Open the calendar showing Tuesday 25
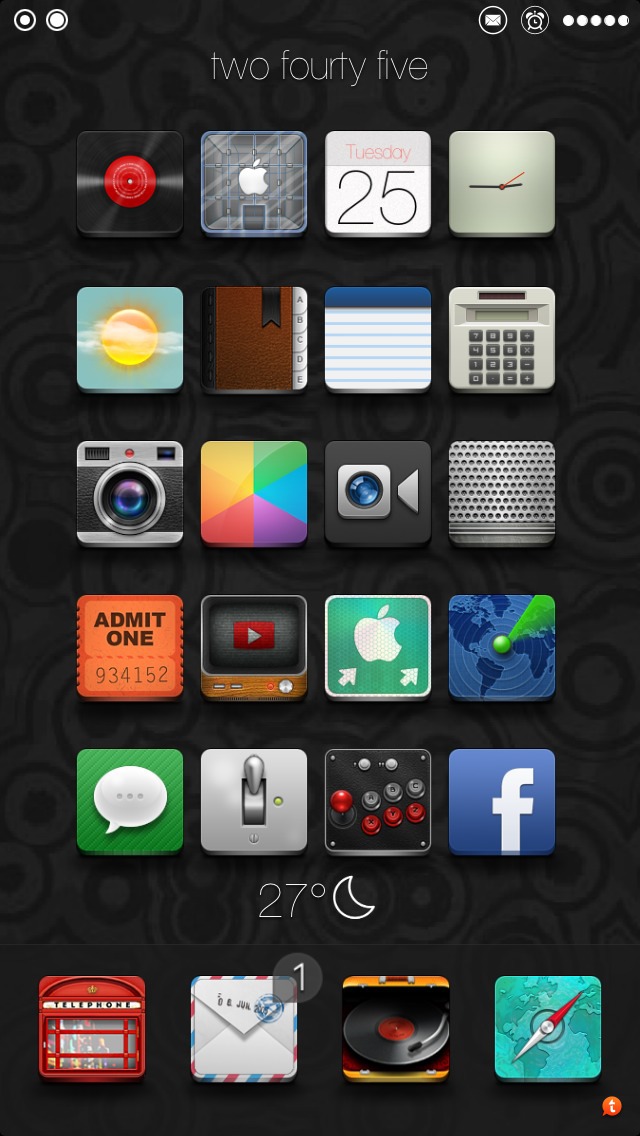This screenshot has height=1136, width=640. (378, 183)
